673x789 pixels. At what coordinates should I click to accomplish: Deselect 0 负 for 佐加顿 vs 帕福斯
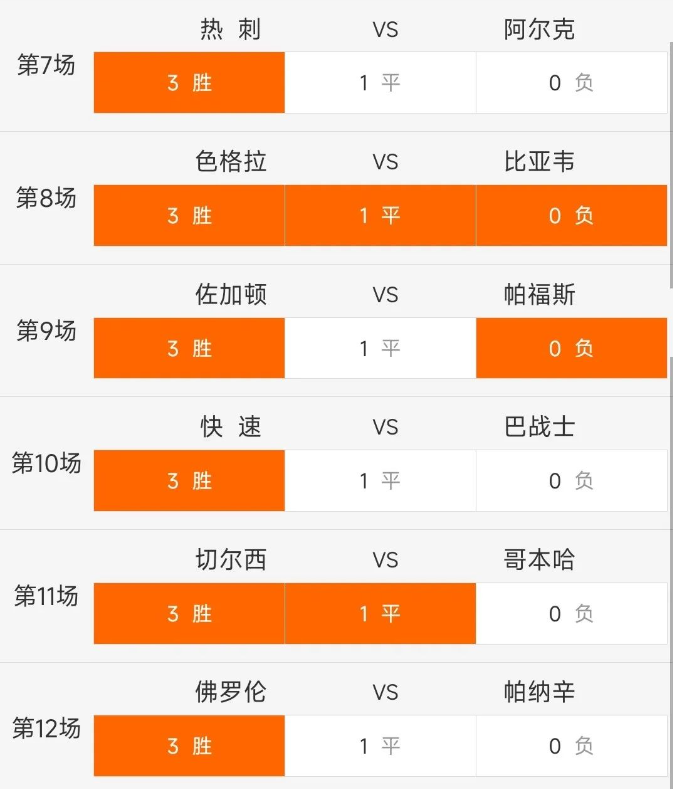571,348
